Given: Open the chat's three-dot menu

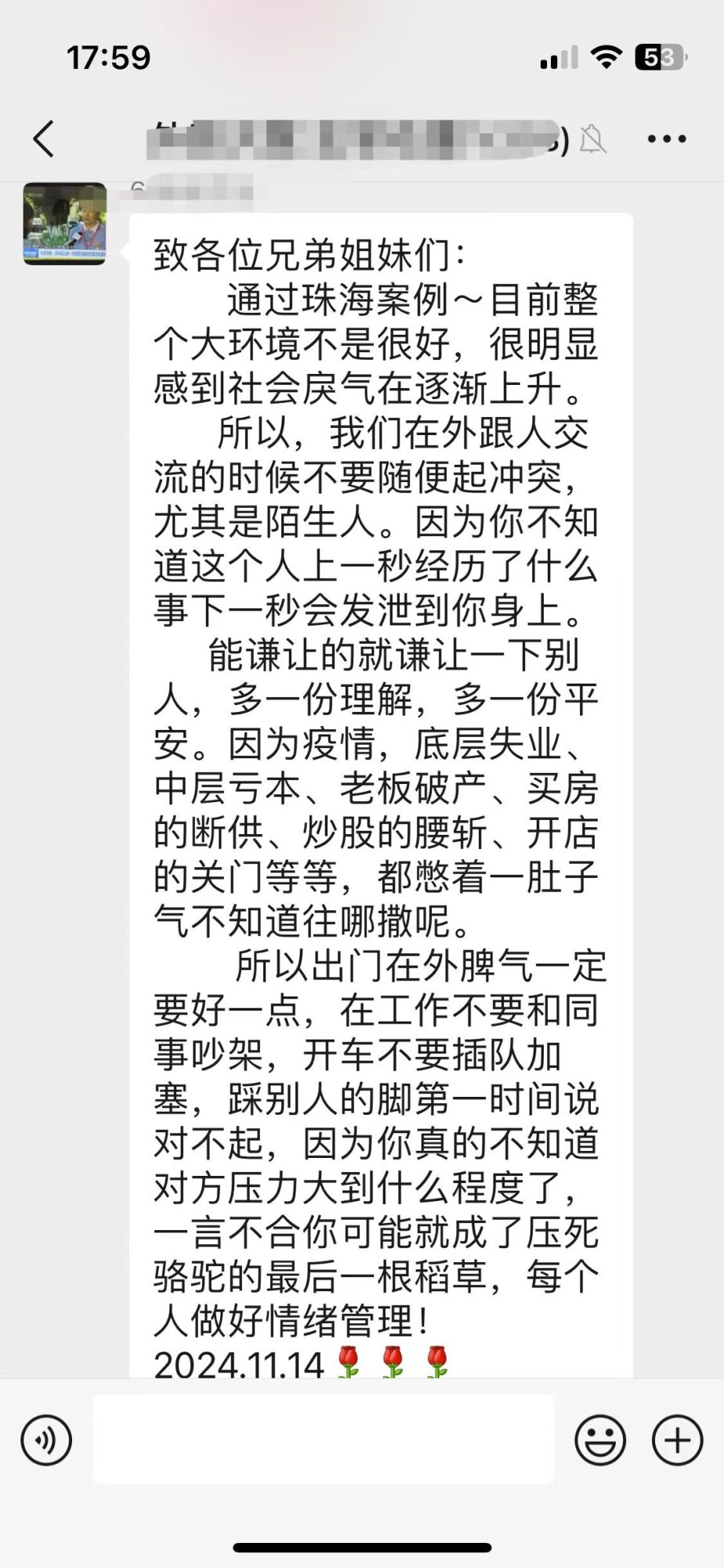Looking at the screenshot, I should 667,139.
